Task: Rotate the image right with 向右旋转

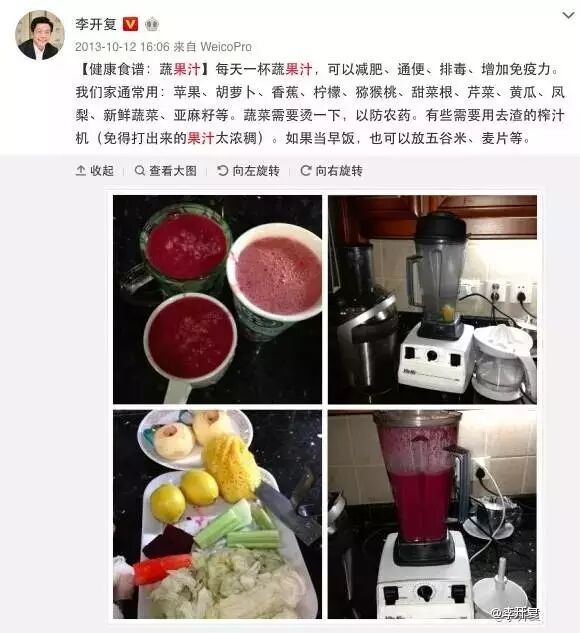Action: point(331,171)
